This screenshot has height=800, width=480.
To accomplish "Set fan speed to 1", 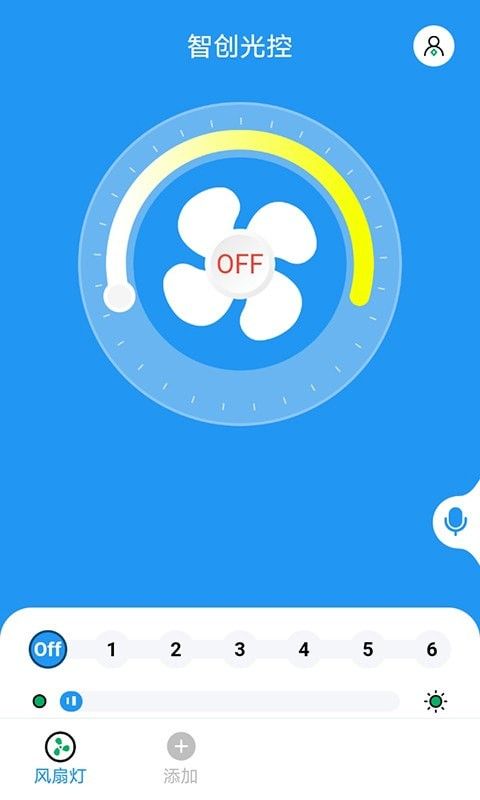I will (x=112, y=649).
